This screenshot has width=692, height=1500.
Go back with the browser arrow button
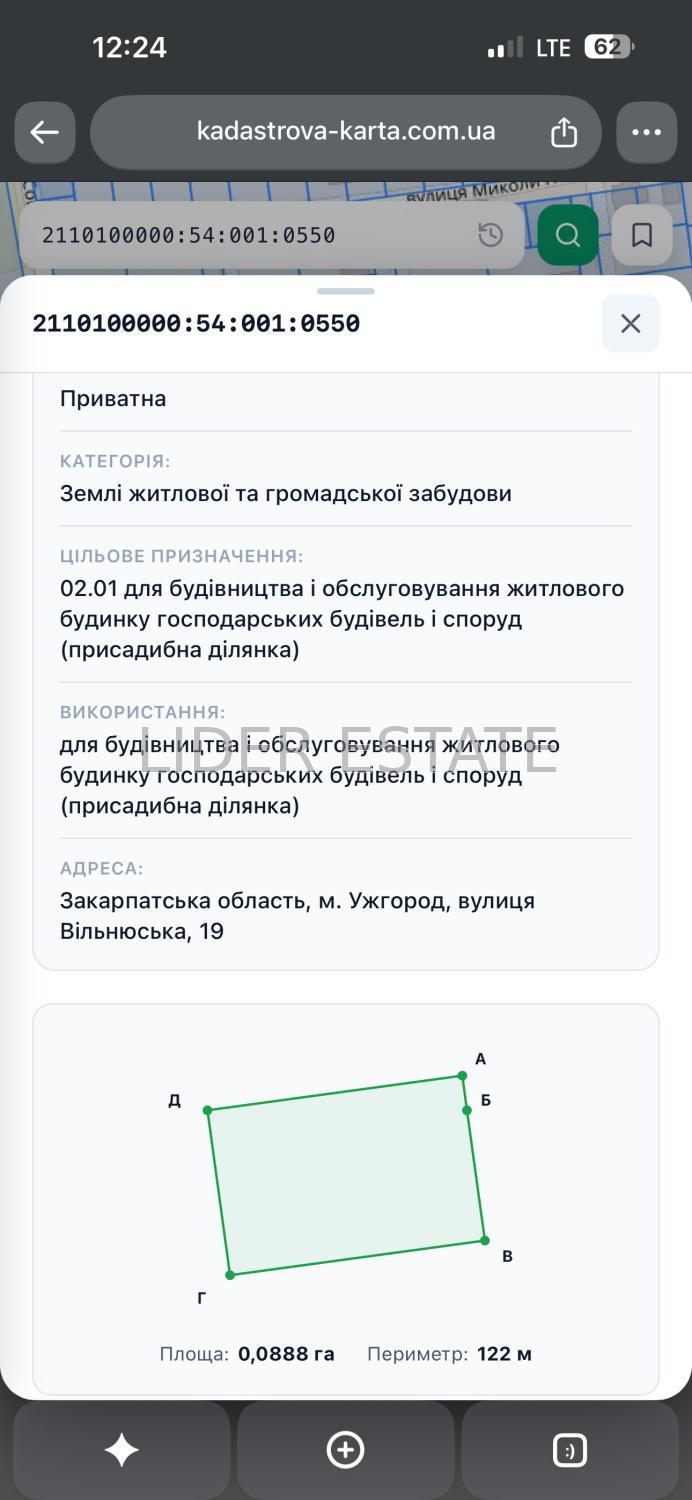pyautogui.click(x=45, y=132)
